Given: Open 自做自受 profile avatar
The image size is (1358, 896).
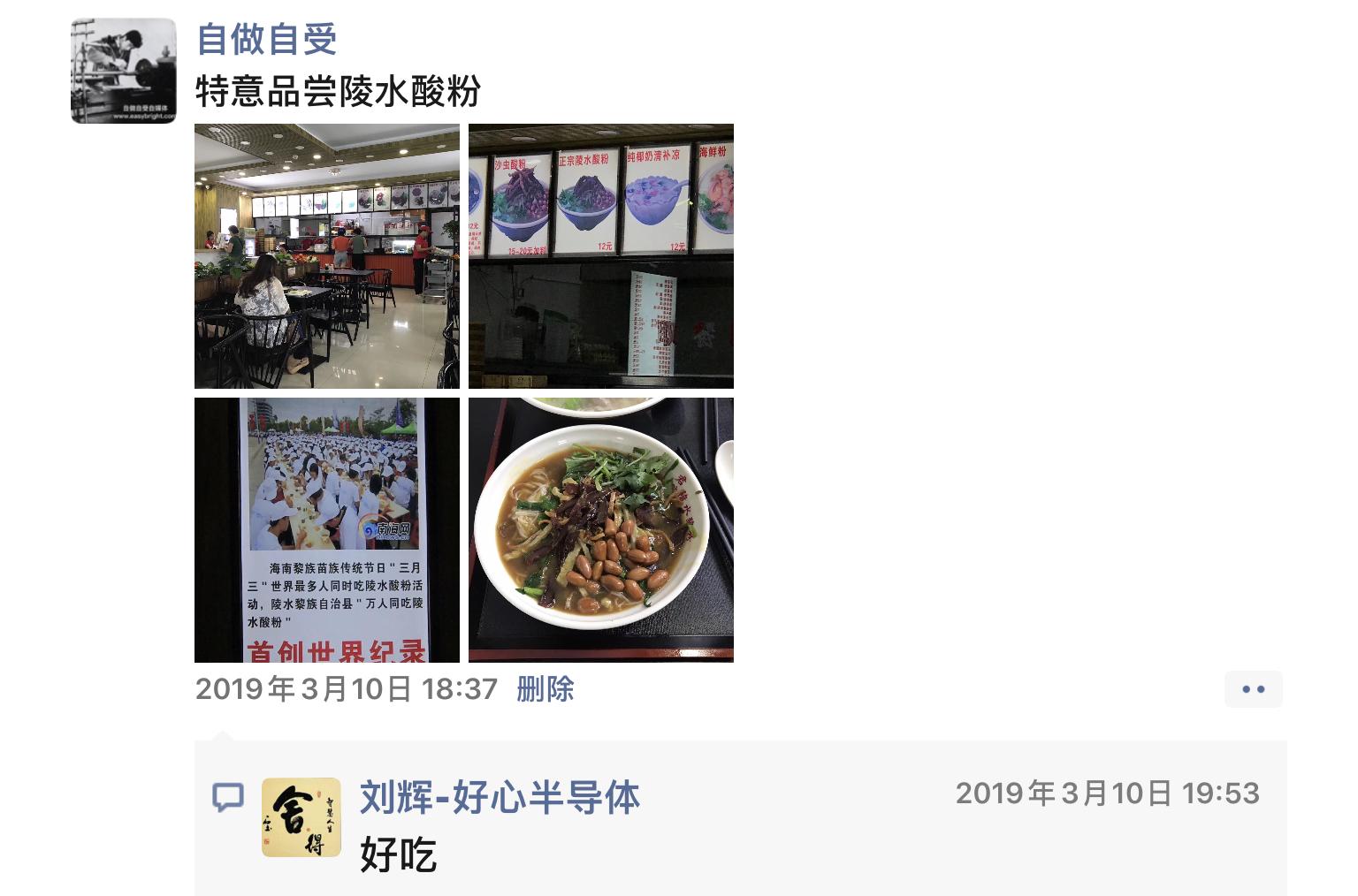Looking at the screenshot, I should 123,71.
